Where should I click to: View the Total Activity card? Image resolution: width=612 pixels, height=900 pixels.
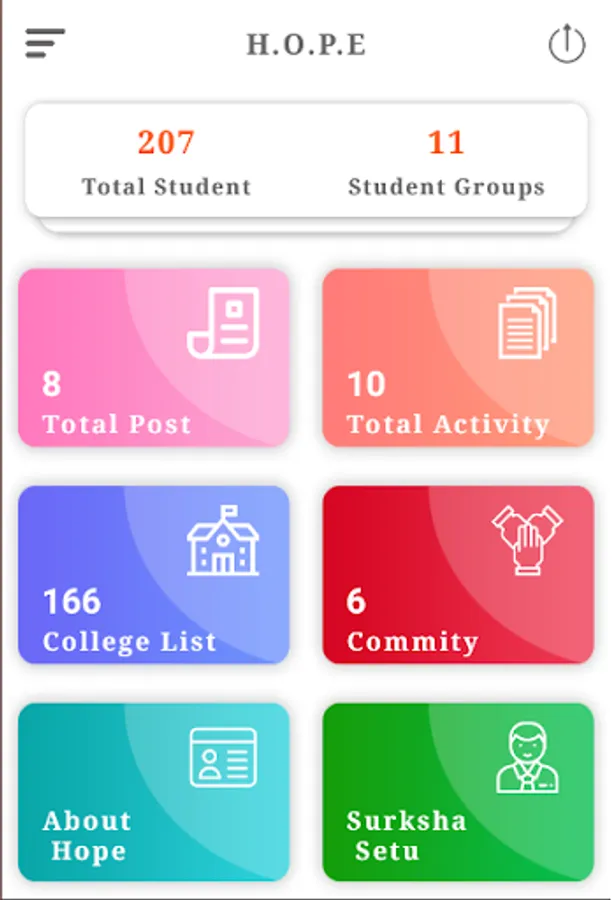[458, 357]
